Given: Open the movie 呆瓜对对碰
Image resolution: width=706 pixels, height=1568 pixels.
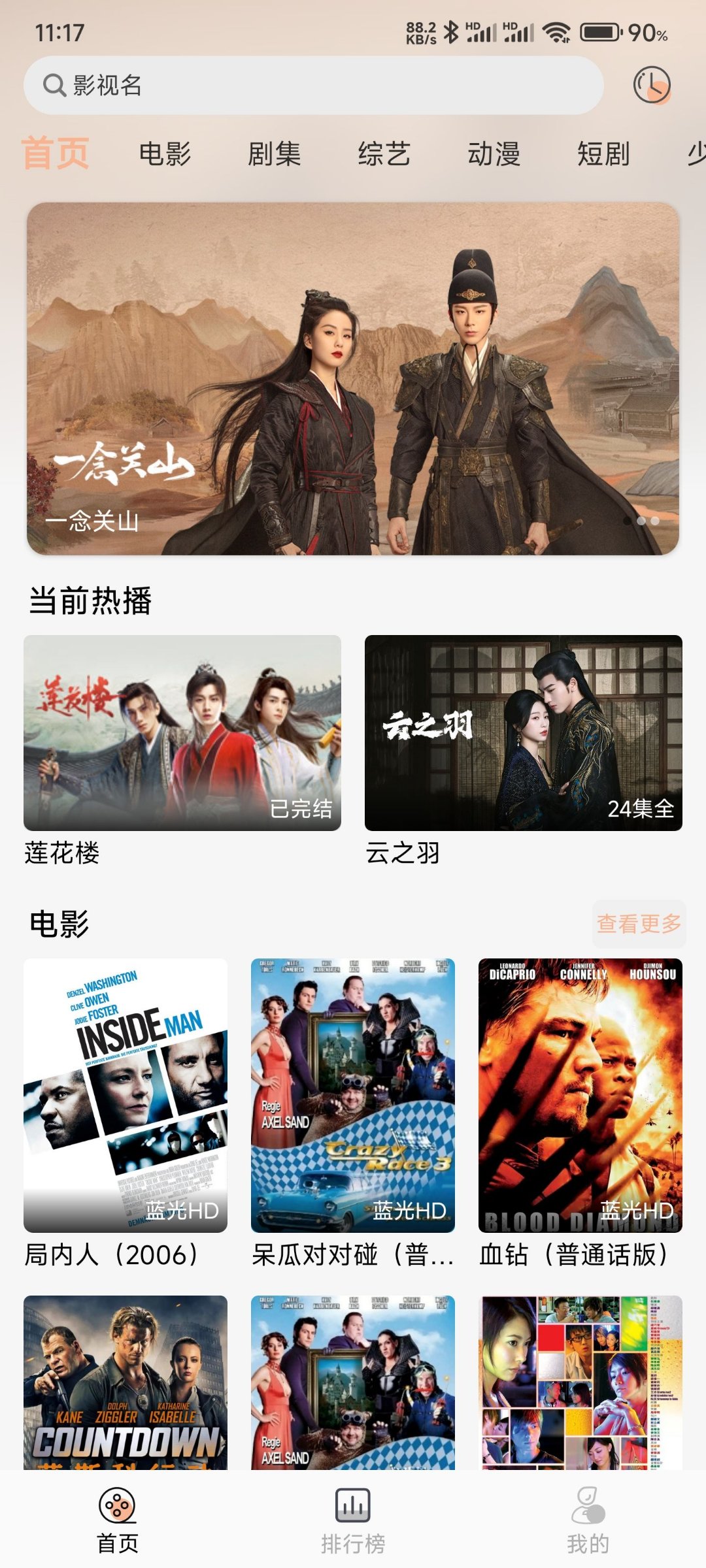Looking at the screenshot, I should click(x=353, y=1096).
